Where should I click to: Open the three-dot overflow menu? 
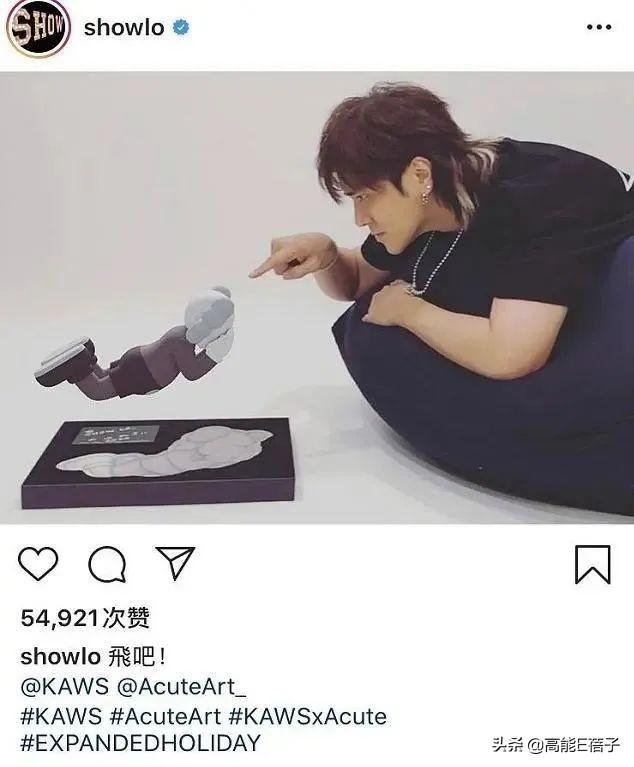click(x=598, y=28)
